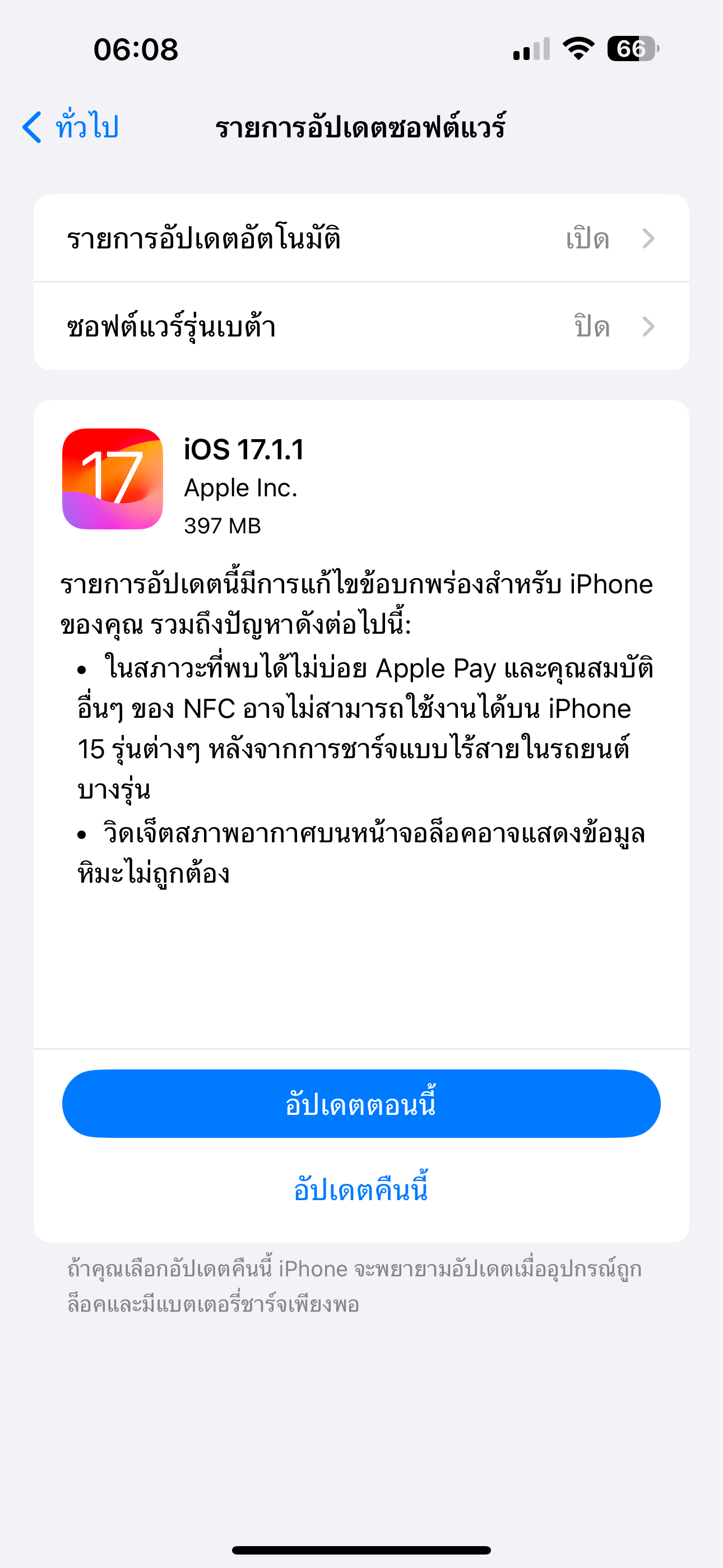Go back to ทั่วไป settings
The width and height of the screenshot is (723, 1568).
[x=71, y=127]
